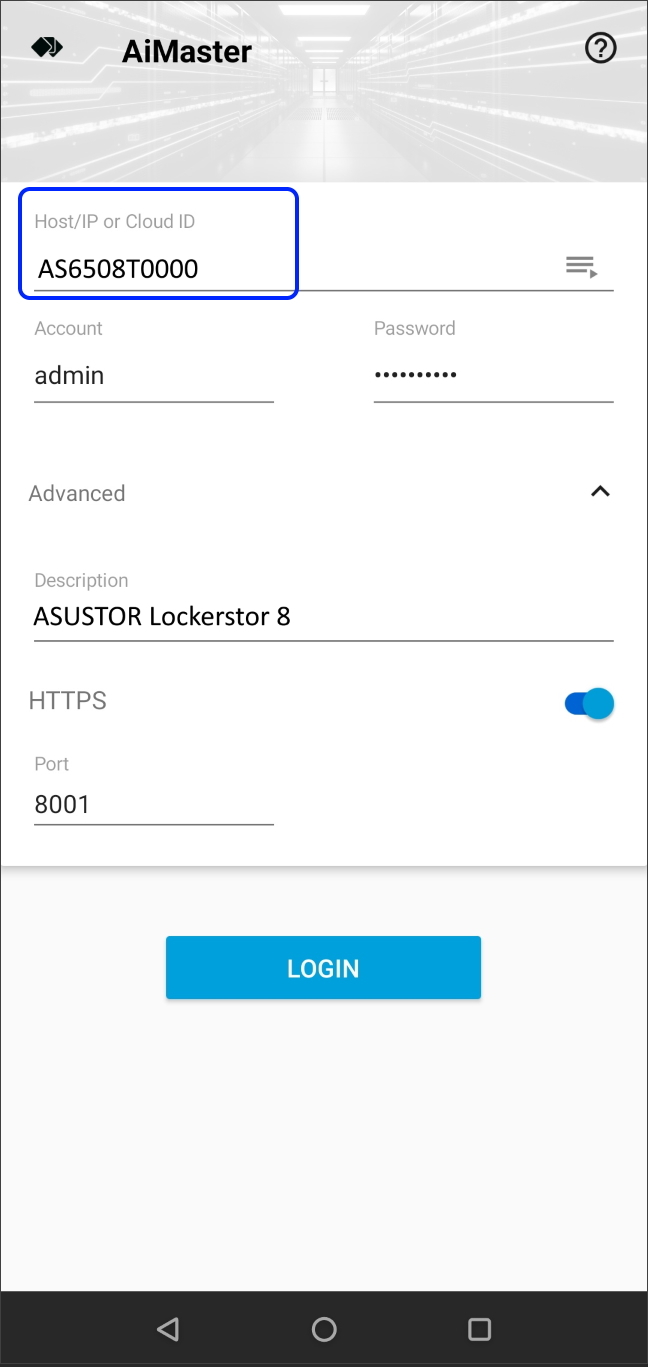Go to the home screen
648x1367 pixels.
click(x=324, y=1329)
